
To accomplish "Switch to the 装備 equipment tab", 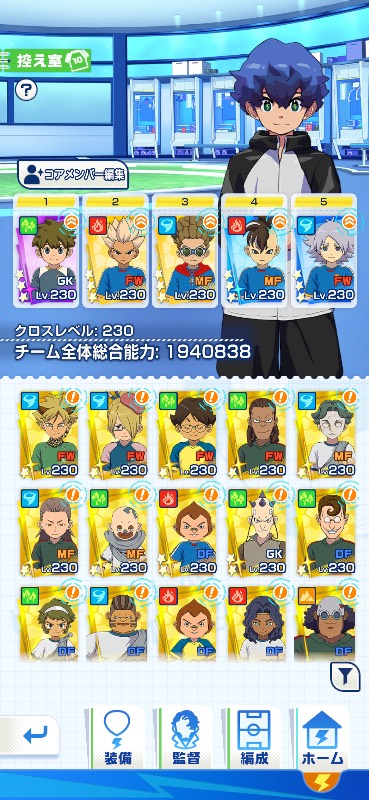I will point(117,738).
